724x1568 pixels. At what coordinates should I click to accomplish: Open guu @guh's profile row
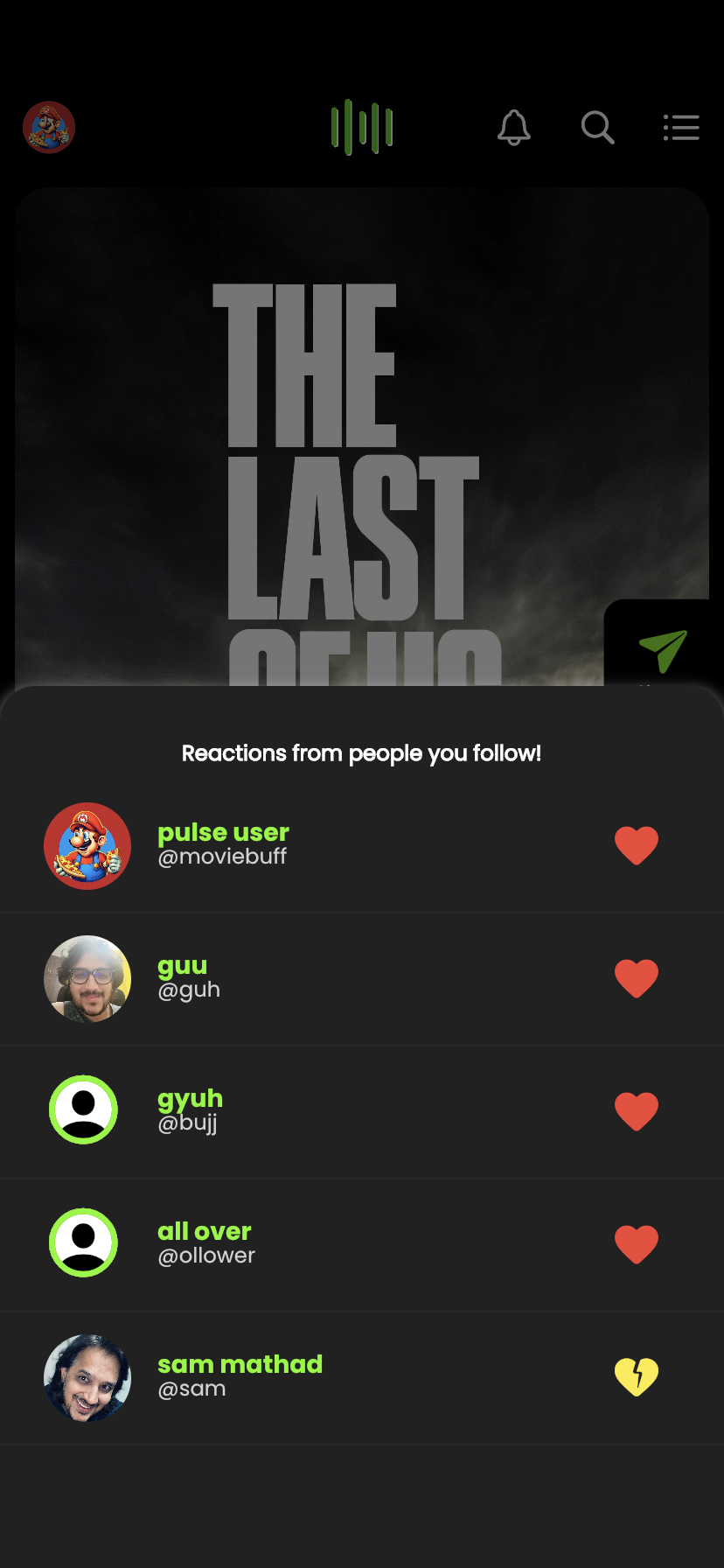pyautogui.click(x=362, y=979)
